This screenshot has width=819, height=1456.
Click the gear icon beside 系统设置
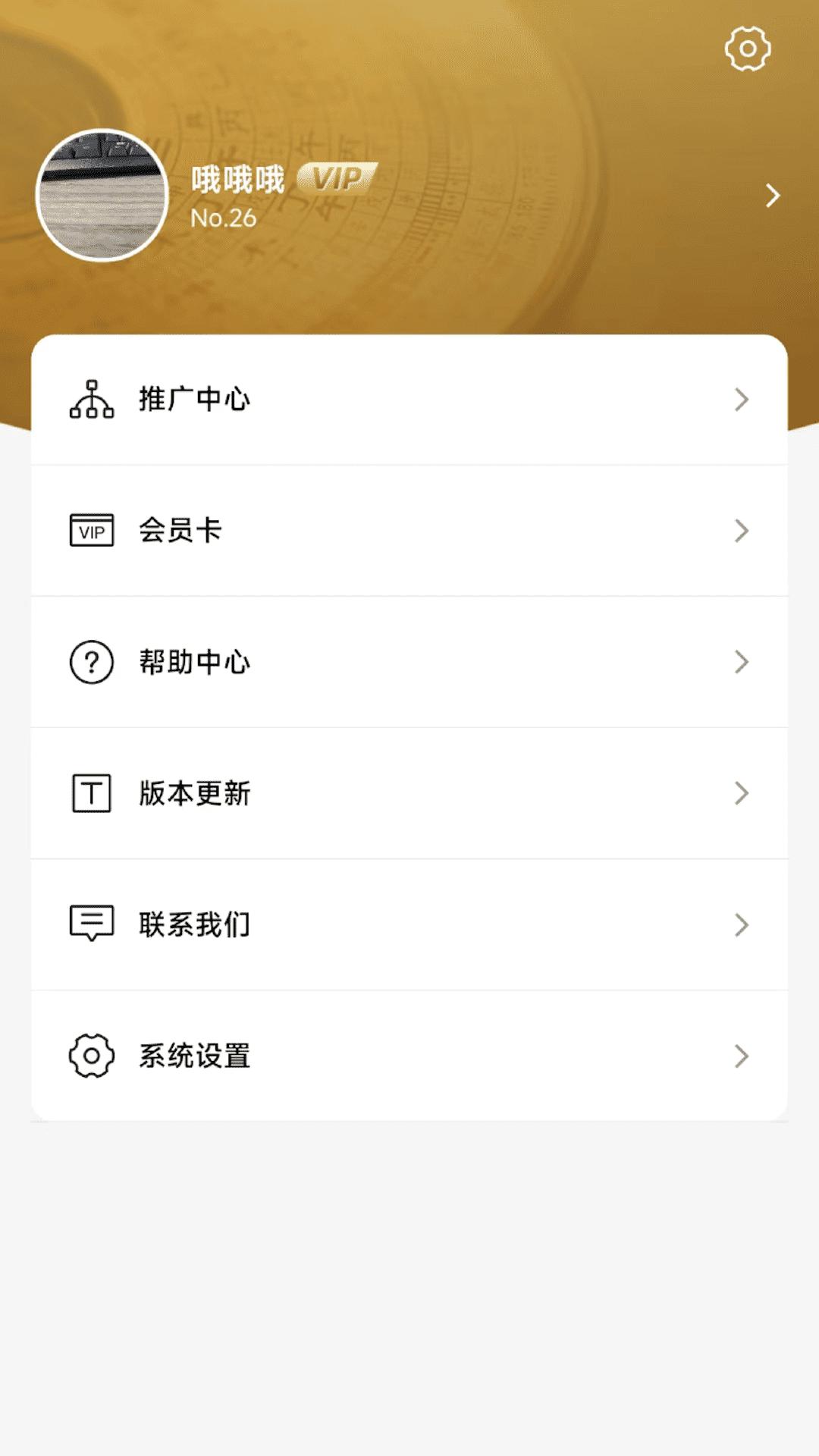(91, 1054)
